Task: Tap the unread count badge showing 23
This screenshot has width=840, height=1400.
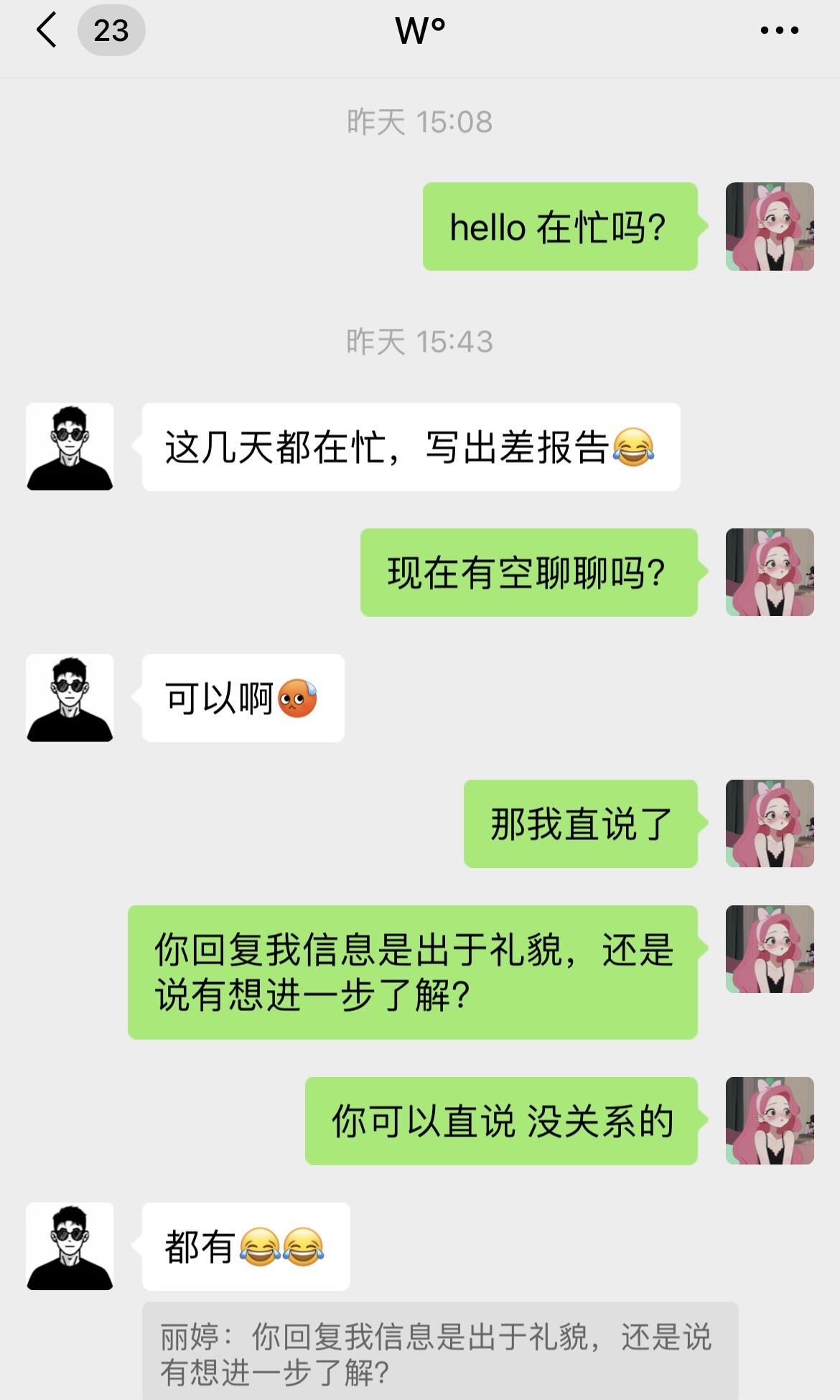Action: pyautogui.click(x=108, y=30)
